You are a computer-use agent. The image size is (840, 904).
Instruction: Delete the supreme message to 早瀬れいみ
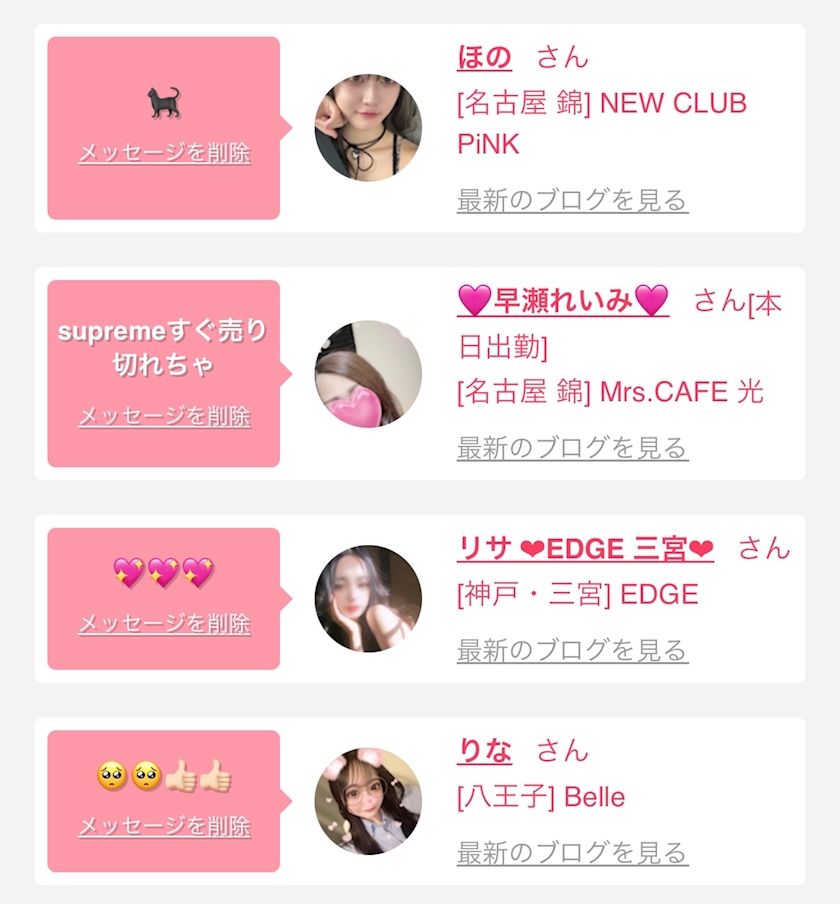(164, 416)
